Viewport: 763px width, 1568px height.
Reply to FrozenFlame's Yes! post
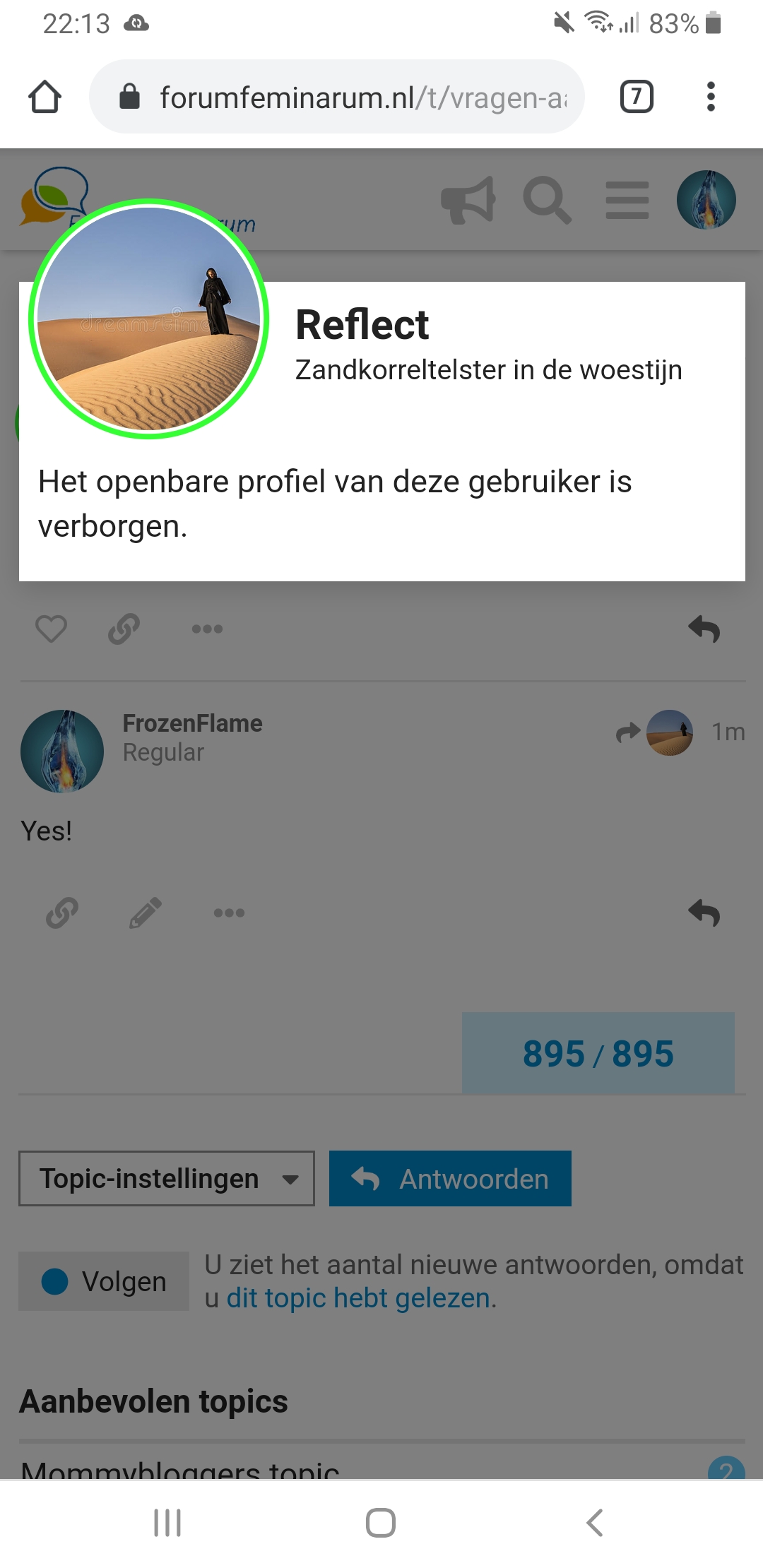(704, 913)
